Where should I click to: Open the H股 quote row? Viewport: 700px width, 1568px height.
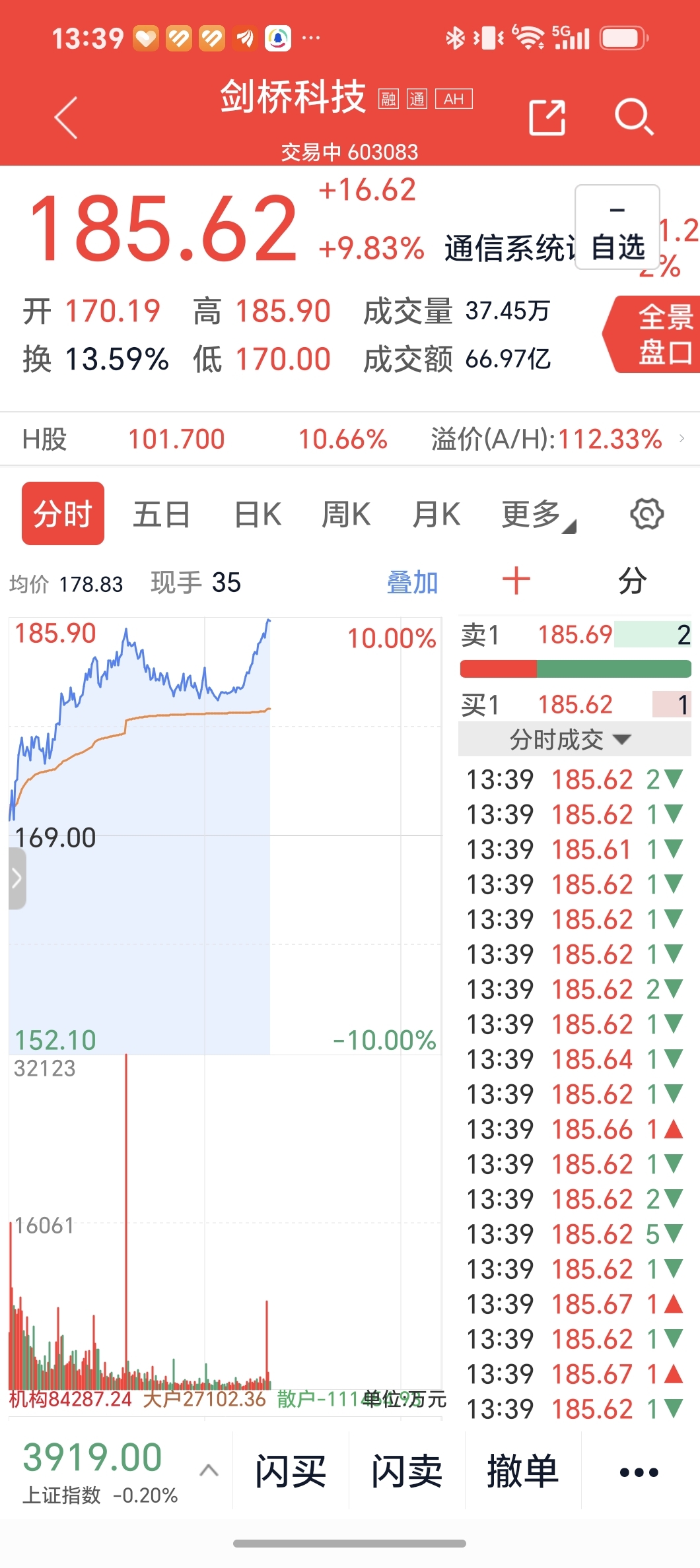pyautogui.click(x=350, y=439)
